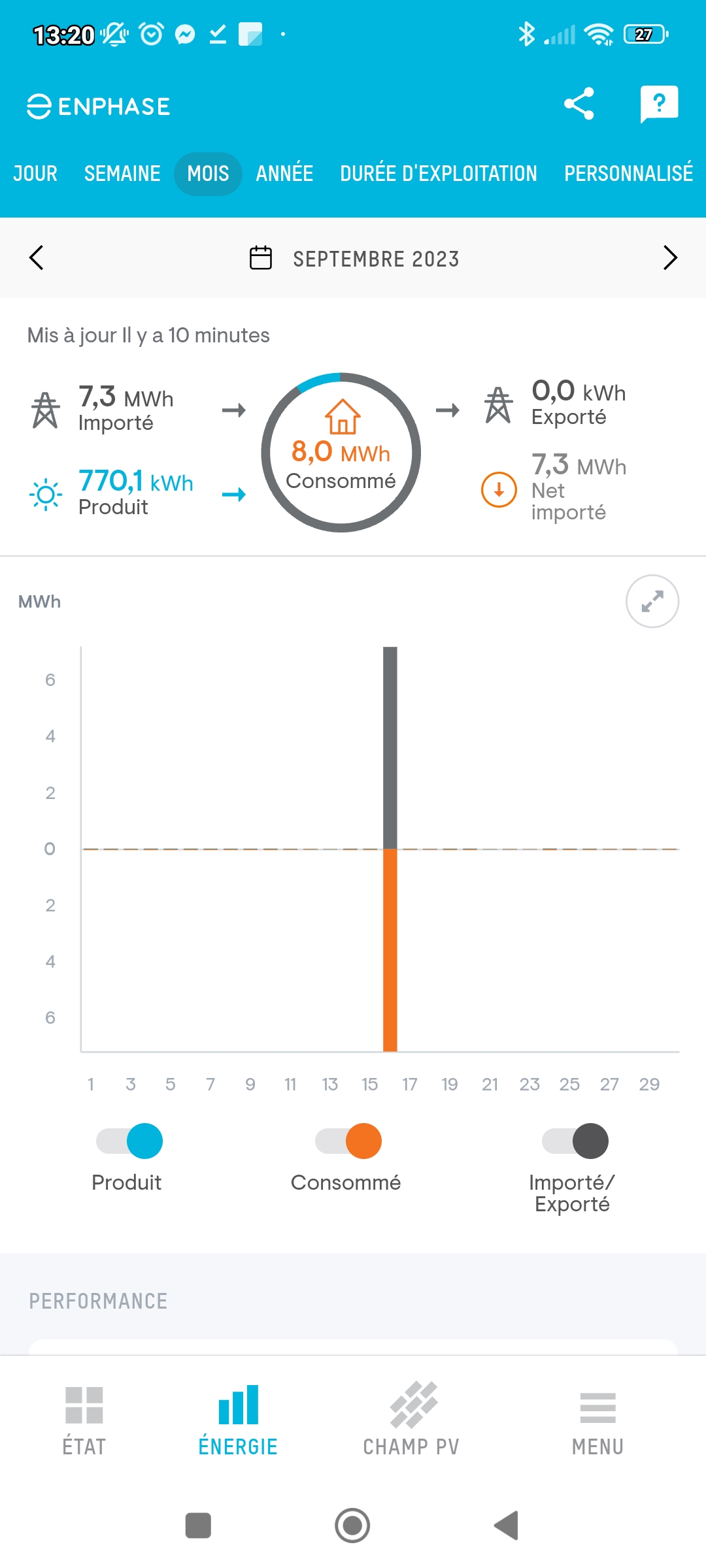706x1568 pixels.
Task: Switch to the JOUR view
Action: point(35,174)
